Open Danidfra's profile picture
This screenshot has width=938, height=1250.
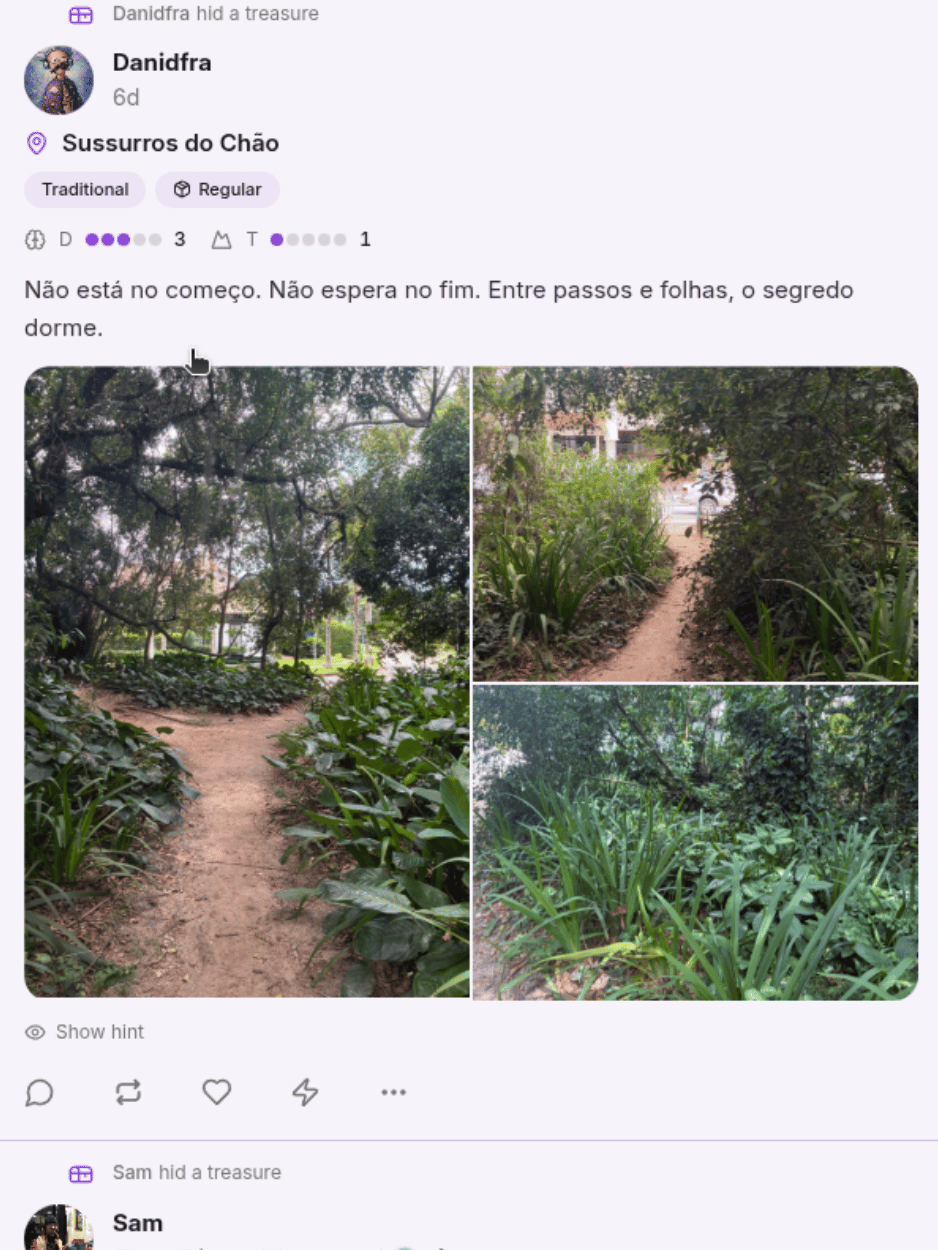(59, 80)
